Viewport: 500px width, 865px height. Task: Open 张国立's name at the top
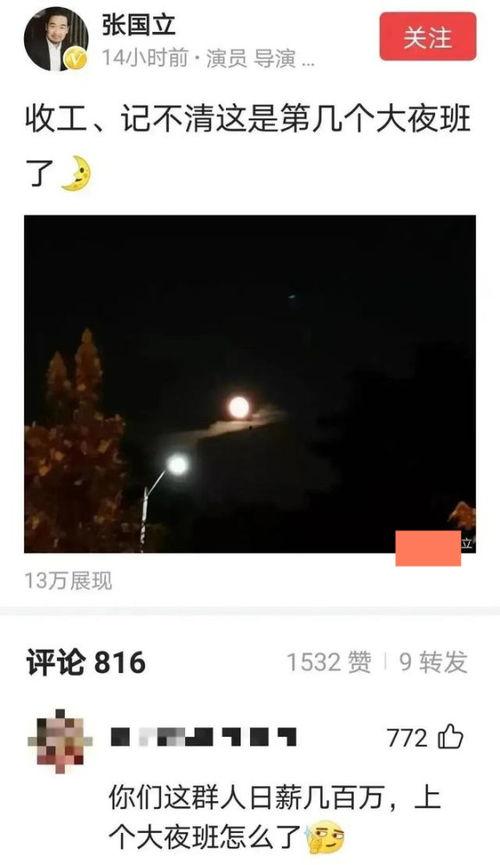coord(139,25)
